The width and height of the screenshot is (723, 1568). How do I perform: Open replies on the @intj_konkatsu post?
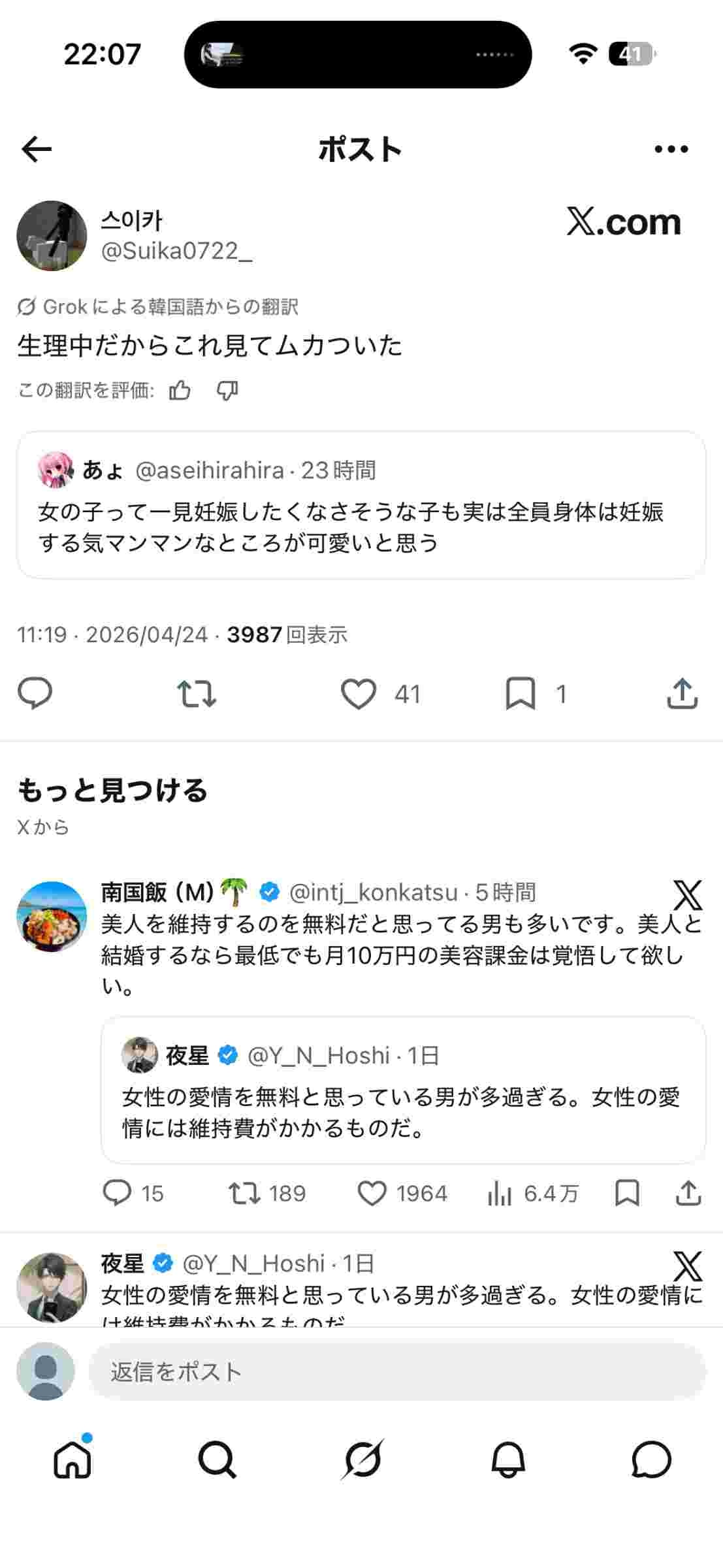click(x=118, y=1194)
